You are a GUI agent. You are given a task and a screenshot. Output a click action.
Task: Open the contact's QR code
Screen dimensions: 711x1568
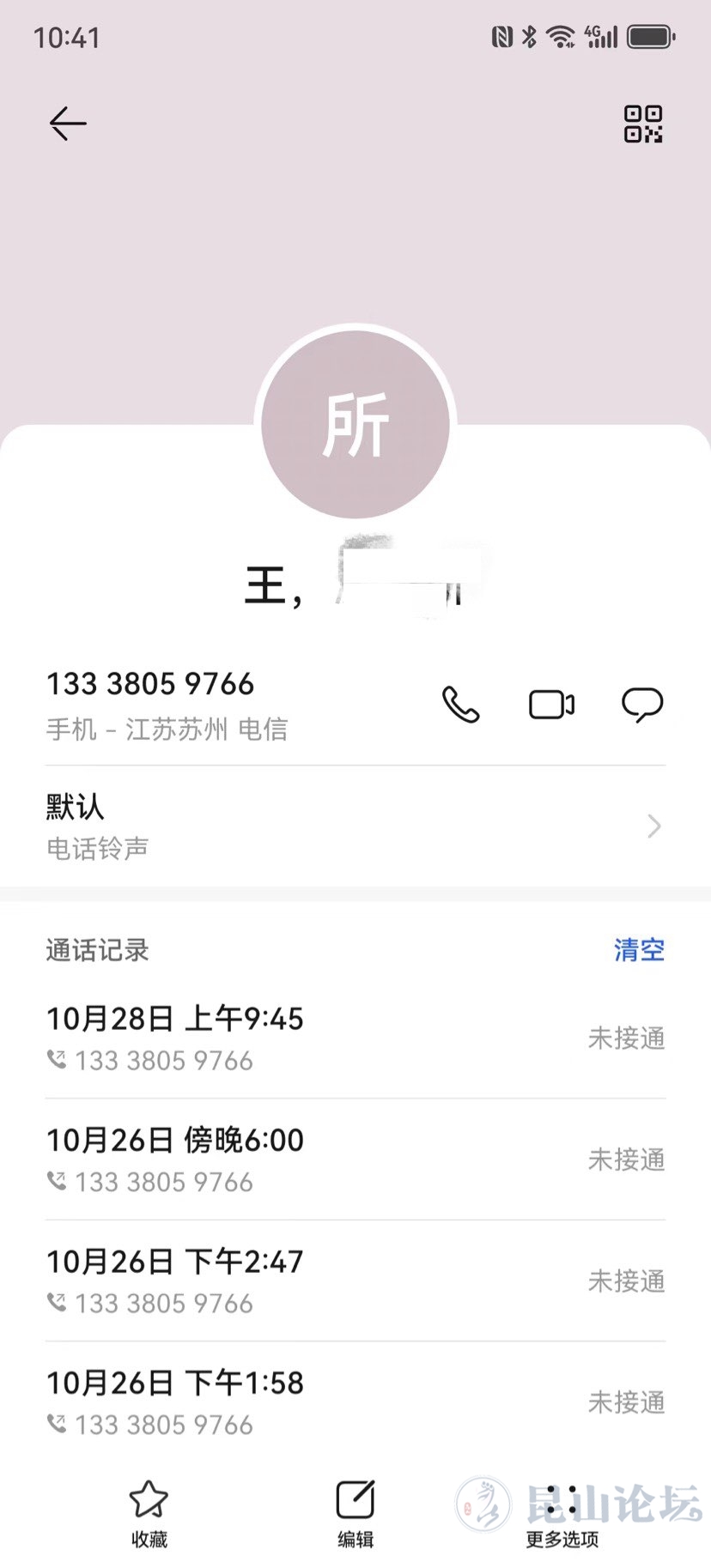[x=642, y=124]
